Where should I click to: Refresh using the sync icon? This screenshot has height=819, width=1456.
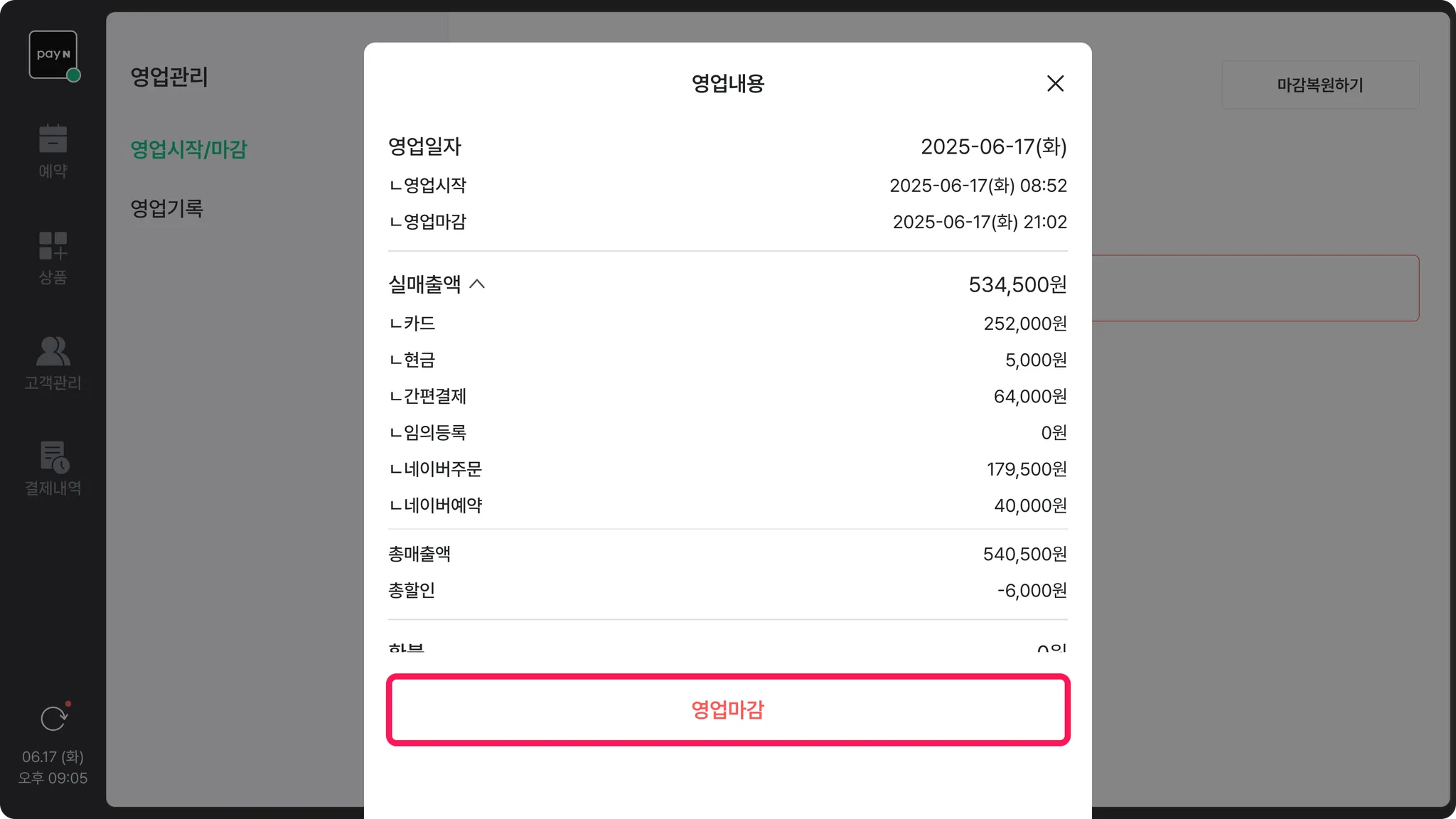click(x=53, y=719)
